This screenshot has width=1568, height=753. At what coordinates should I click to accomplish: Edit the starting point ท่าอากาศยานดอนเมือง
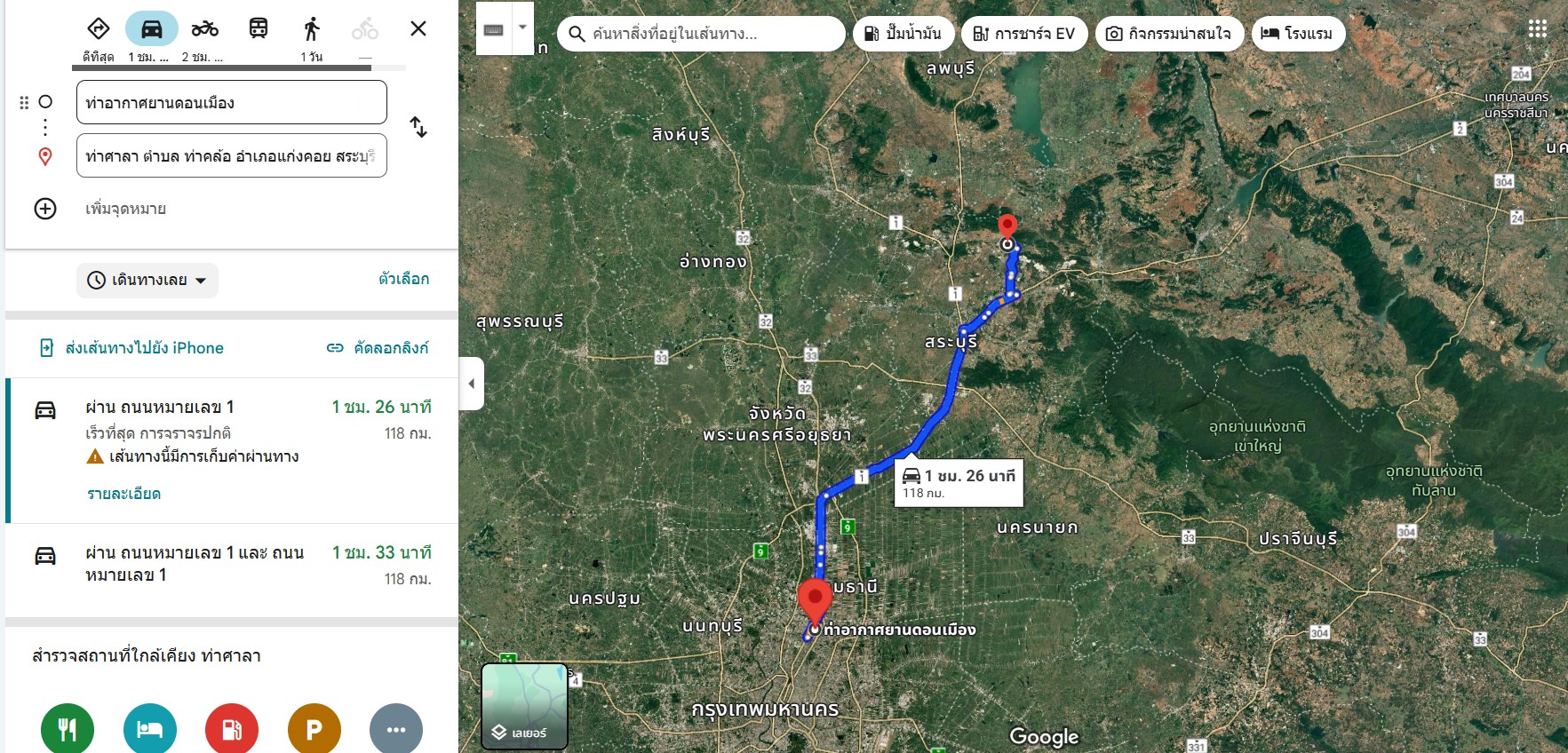pyautogui.click(x=231, y=103)
